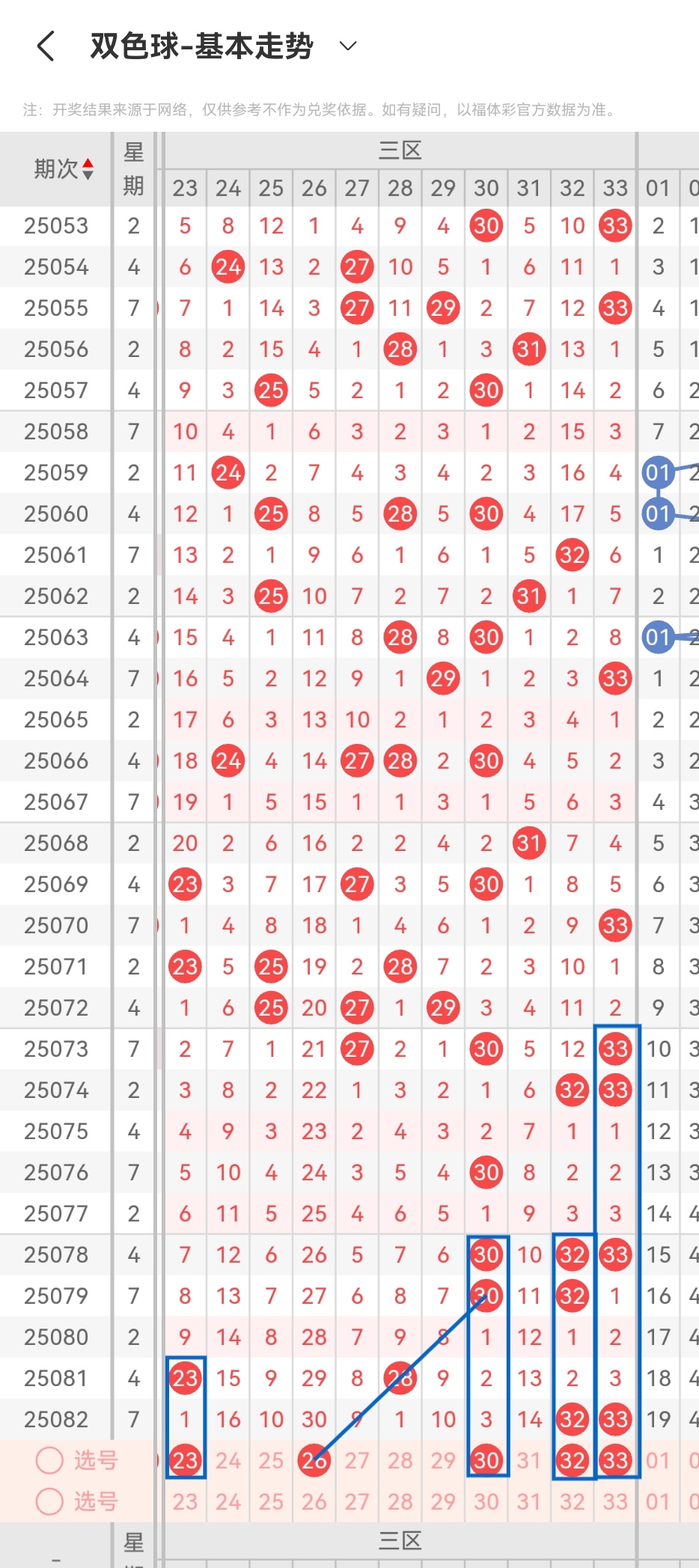The height and width of the screenshot is (1568, 699).
Task: Pick blue ball 01 in first 选号 row
Action: click(658, 1460)
